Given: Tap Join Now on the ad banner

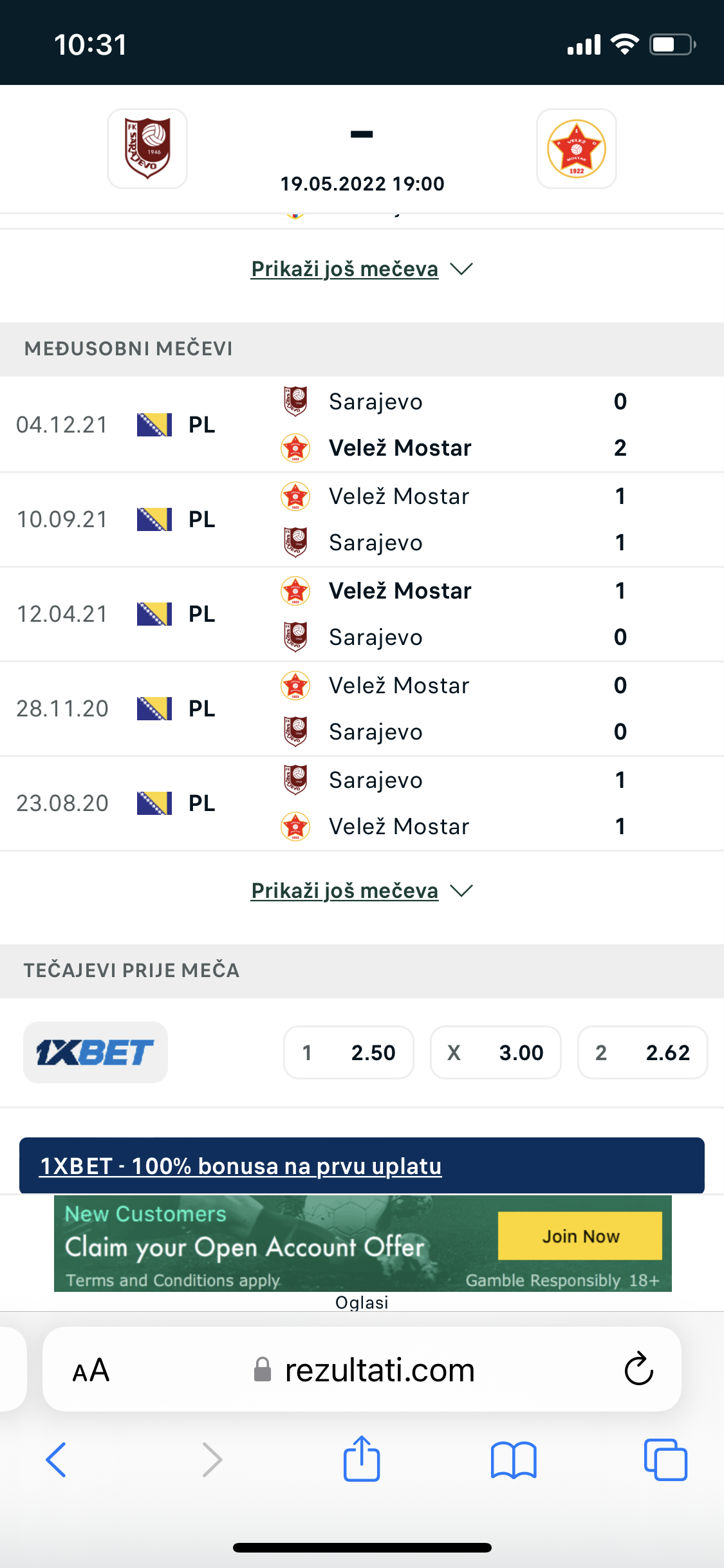Looking at the screenshot, I should pyautogui.click(x=580, y=1236).
